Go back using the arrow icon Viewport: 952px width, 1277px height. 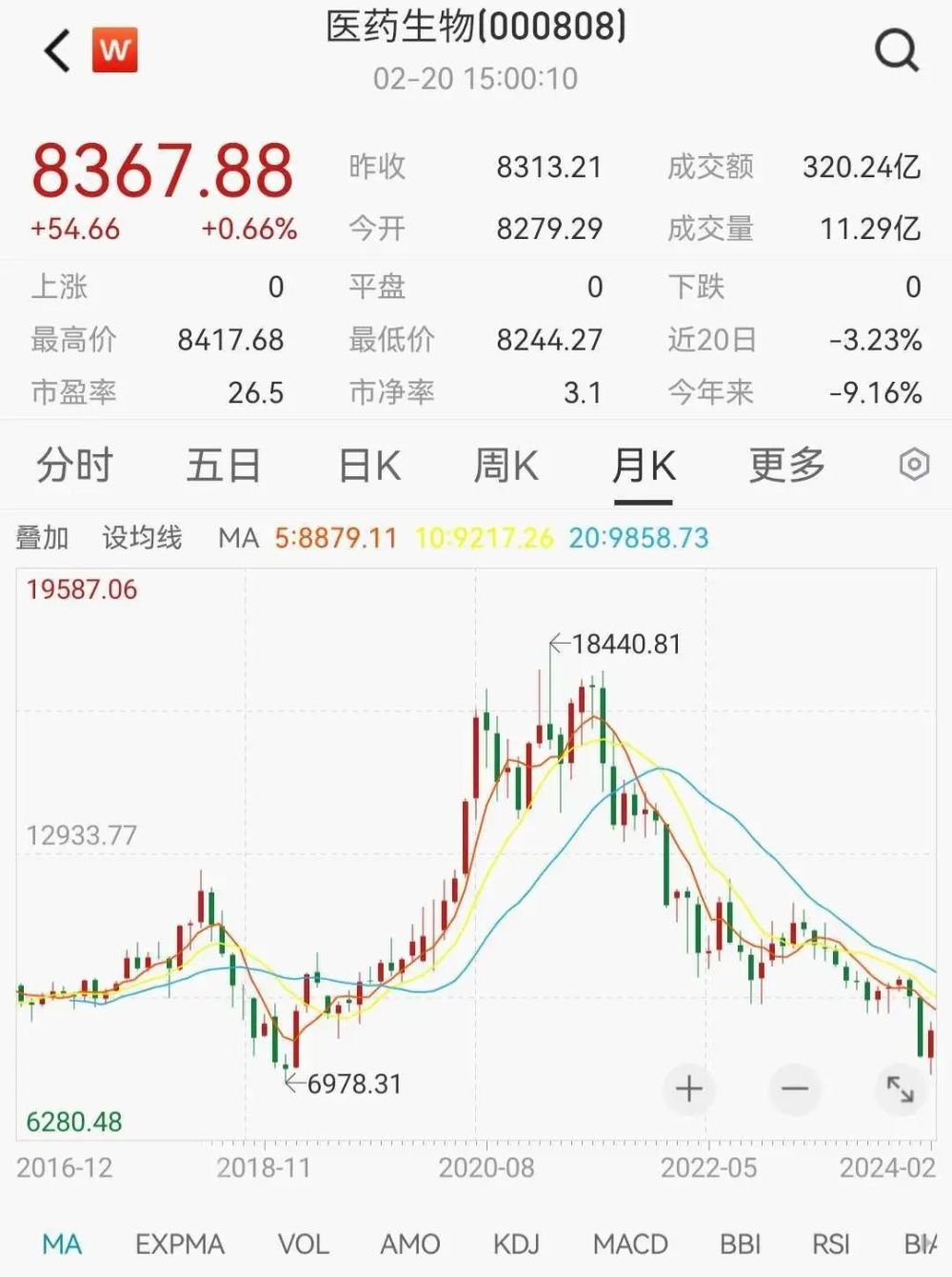[x=58, y=50]
